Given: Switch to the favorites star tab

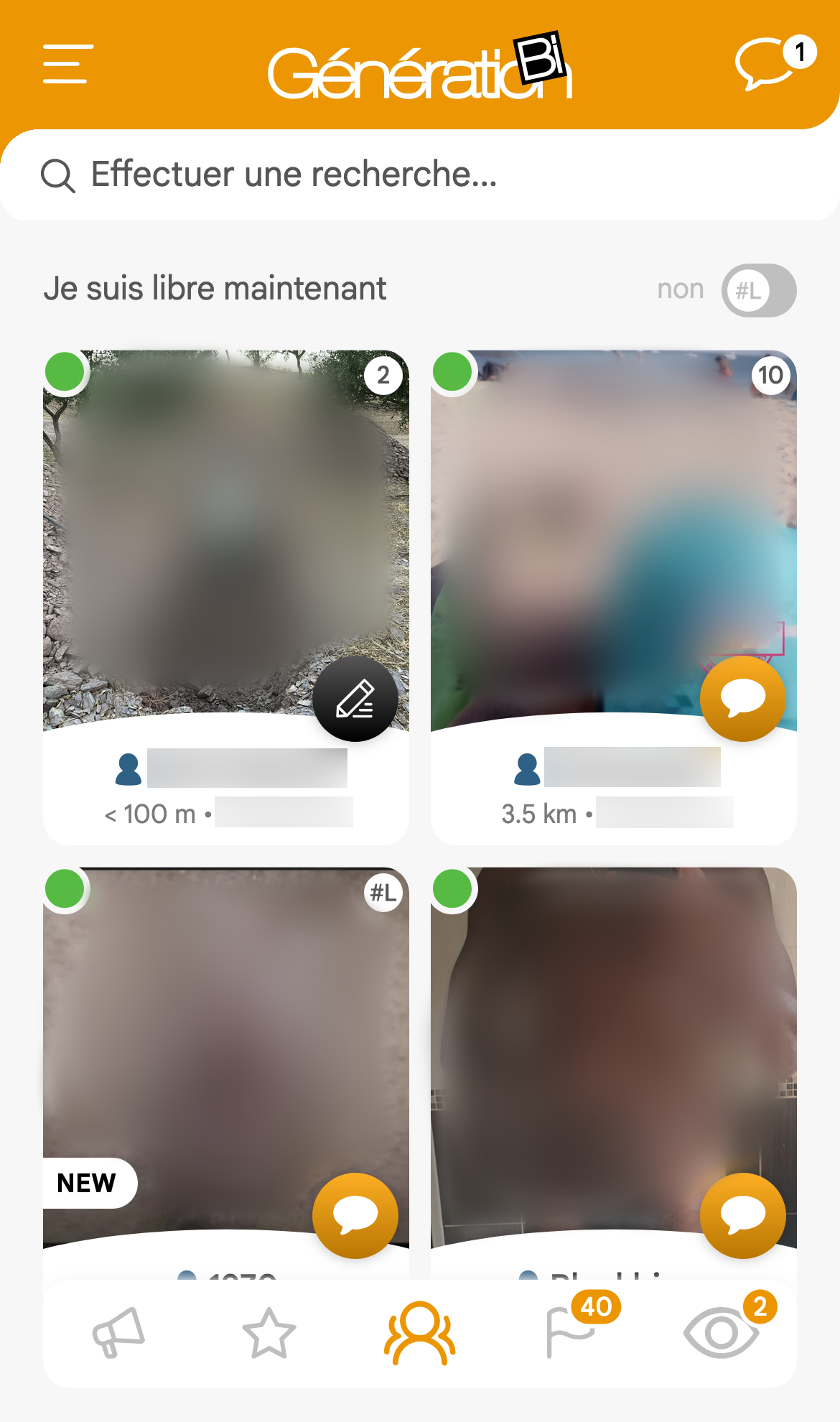Looking at the screenshot, I should point(269,1332).
